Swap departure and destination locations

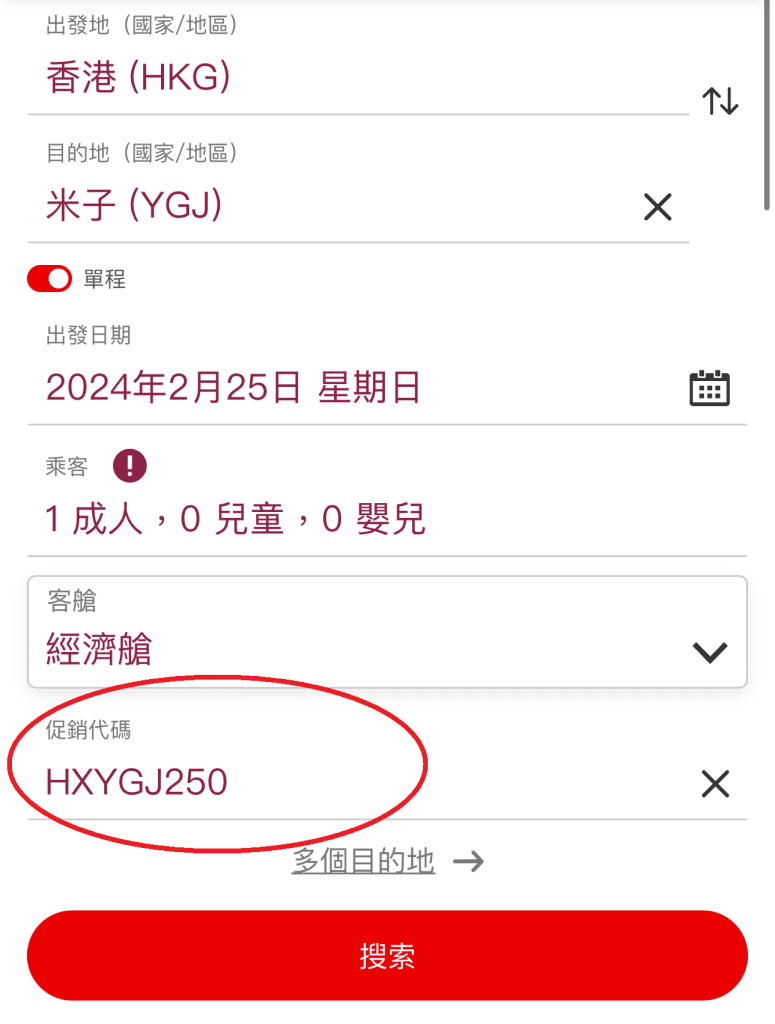point(720,101)
